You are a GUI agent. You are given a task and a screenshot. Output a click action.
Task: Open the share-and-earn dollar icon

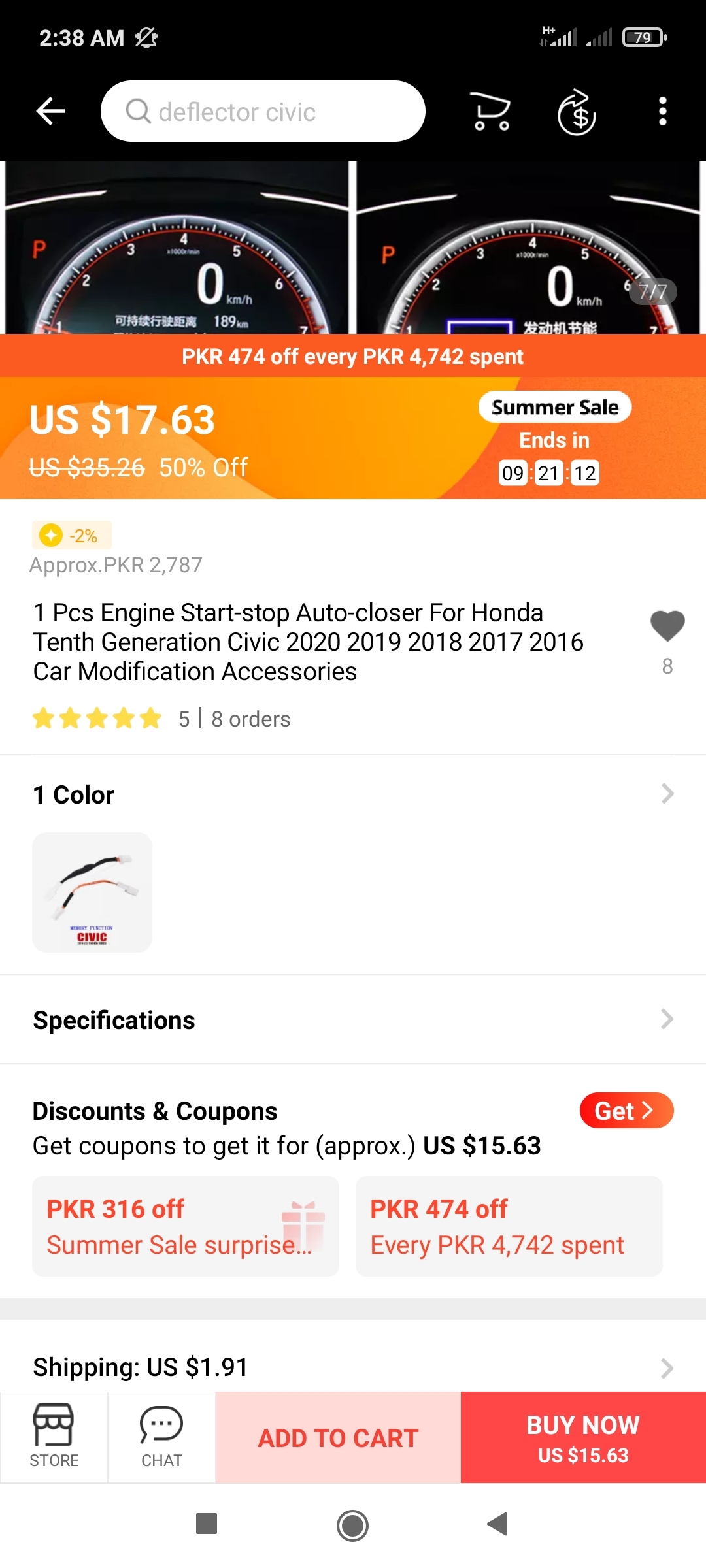click(577, 111)
